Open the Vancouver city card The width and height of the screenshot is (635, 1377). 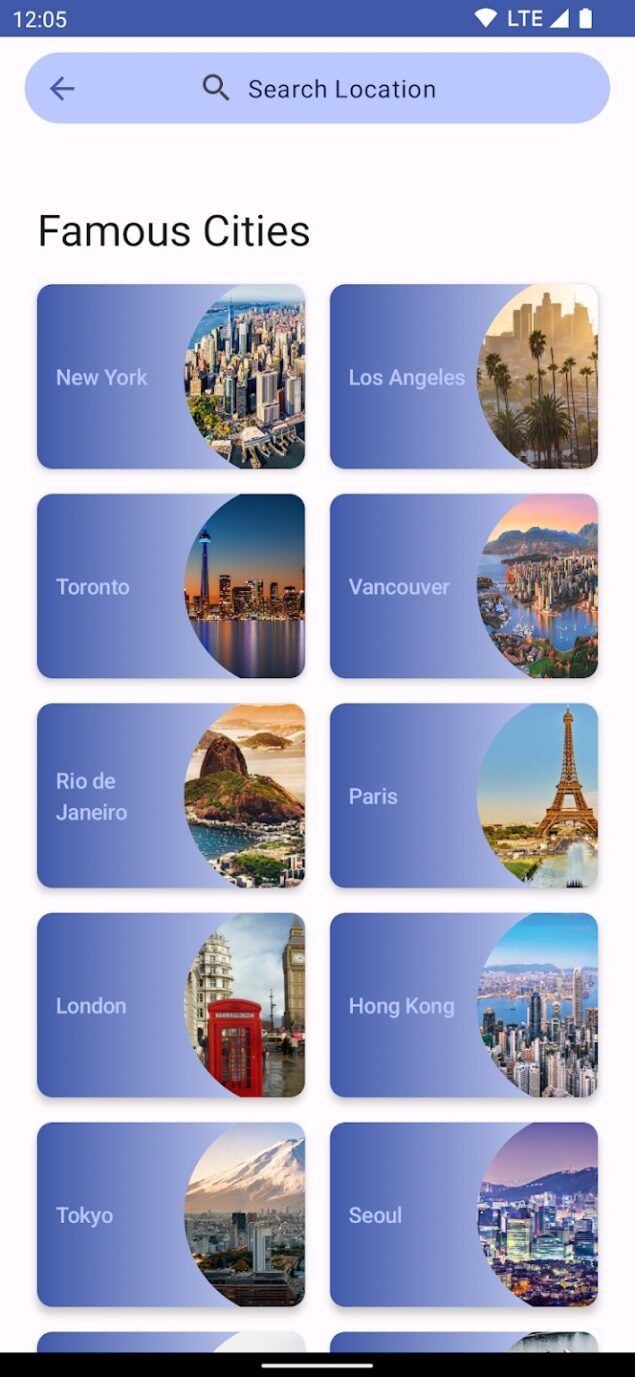coord(464,586)
